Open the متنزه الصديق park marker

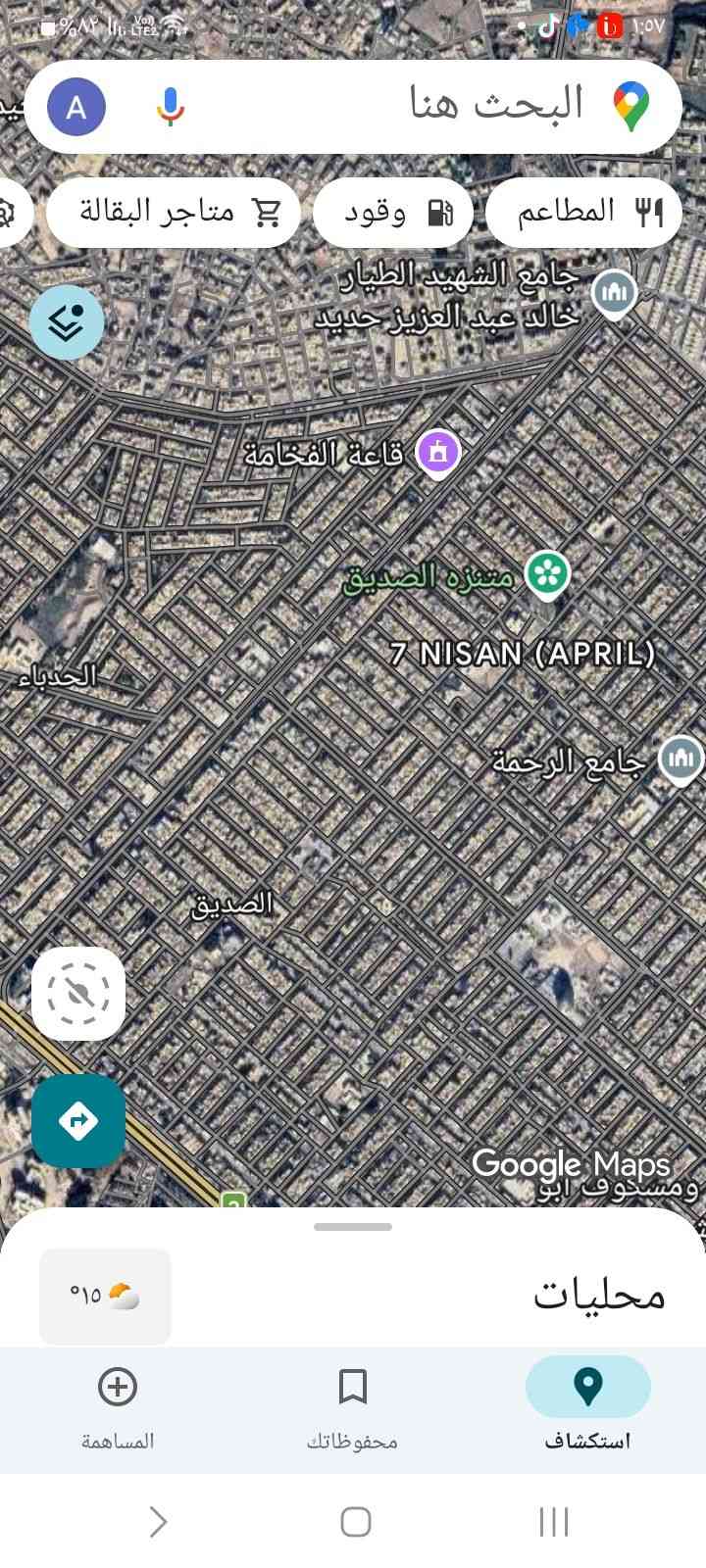pos(547,572)
